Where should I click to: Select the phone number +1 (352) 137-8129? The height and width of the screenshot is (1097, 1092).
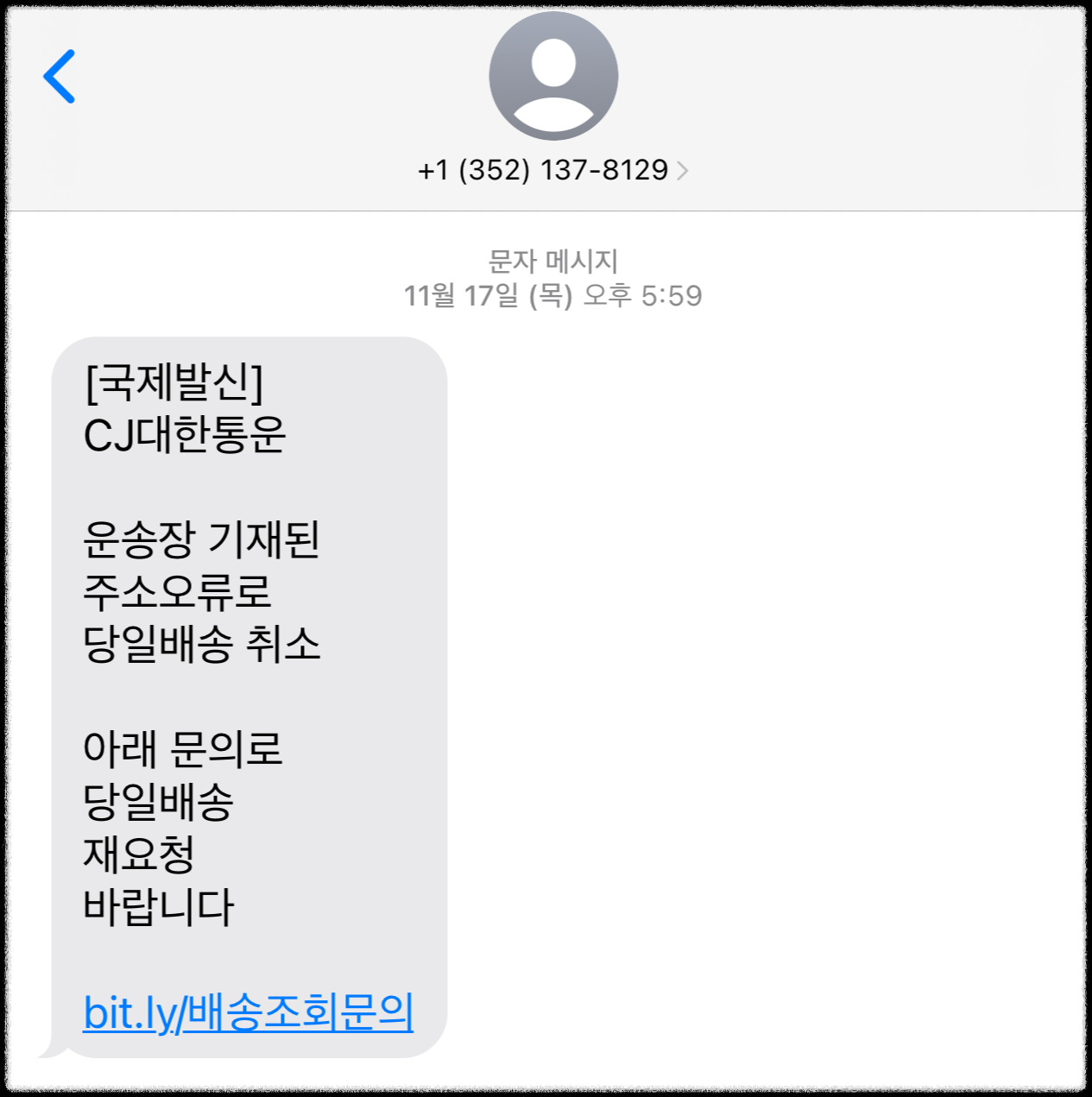[x=542, y=171]
